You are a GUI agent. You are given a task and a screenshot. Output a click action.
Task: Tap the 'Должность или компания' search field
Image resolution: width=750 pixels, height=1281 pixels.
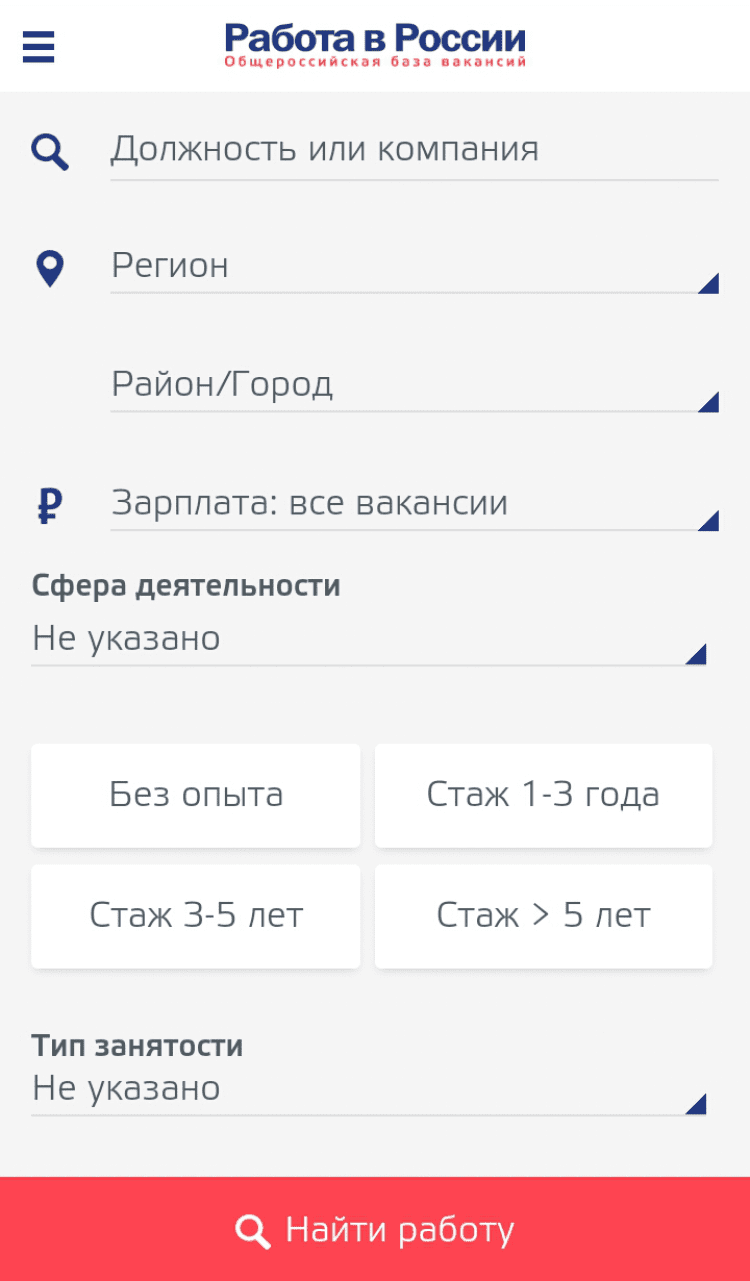[x=413, y=150]
